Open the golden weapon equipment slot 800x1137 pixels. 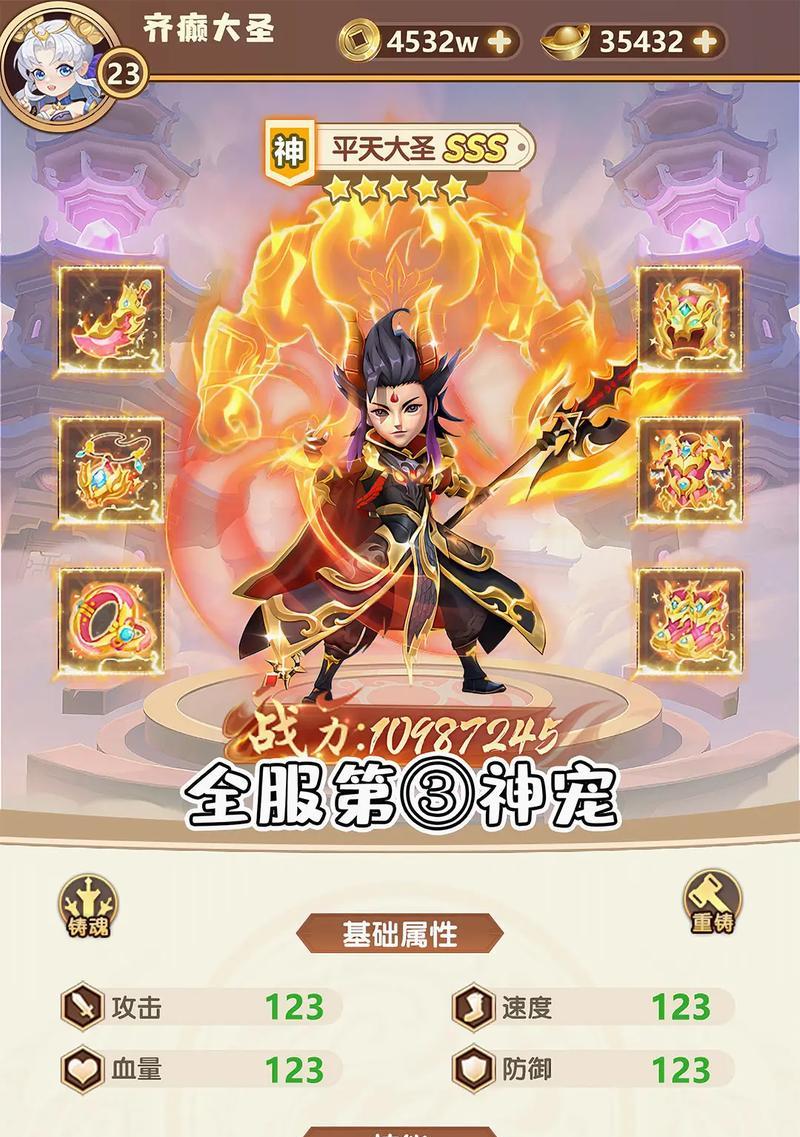111,319
